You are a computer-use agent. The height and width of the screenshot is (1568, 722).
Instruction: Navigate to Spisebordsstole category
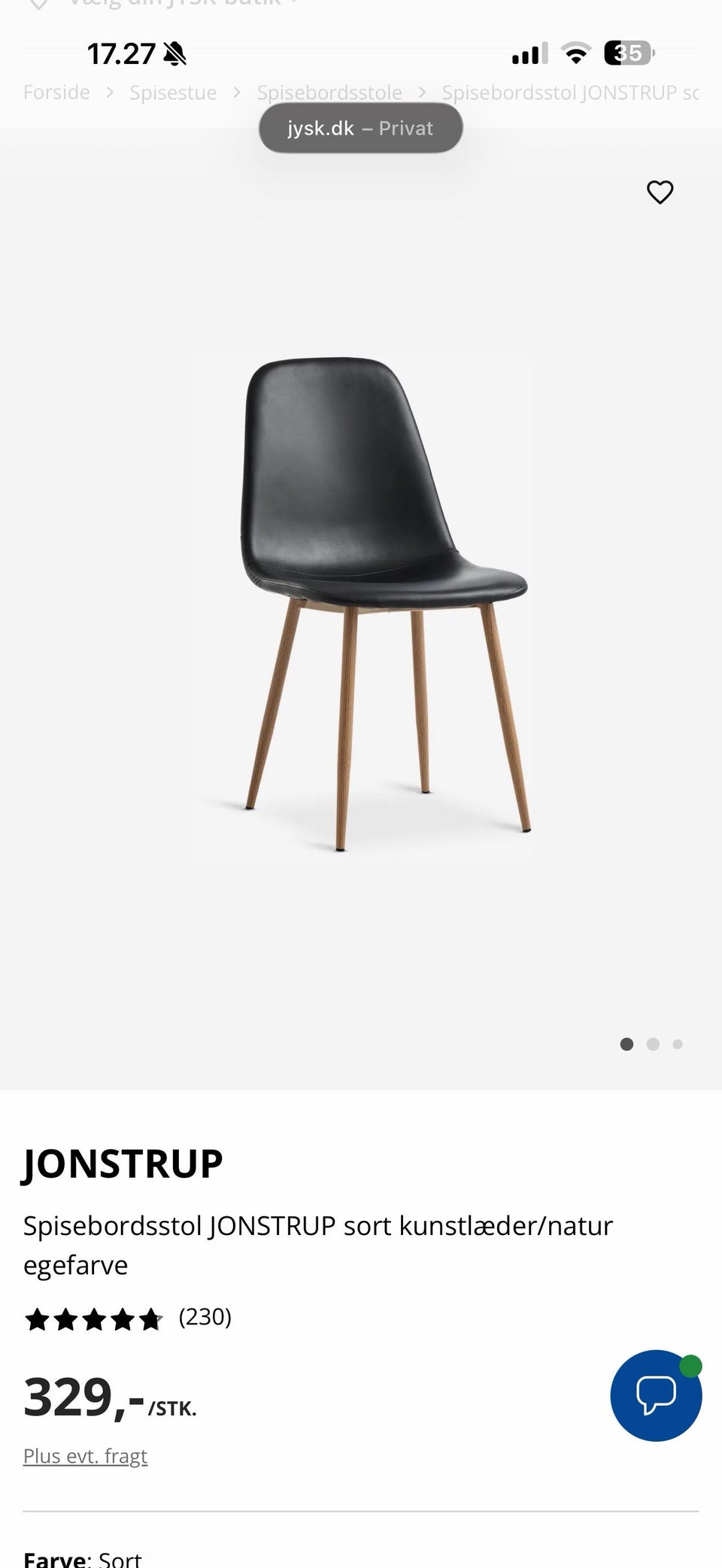pyautogui.click(x=329, y=92)
